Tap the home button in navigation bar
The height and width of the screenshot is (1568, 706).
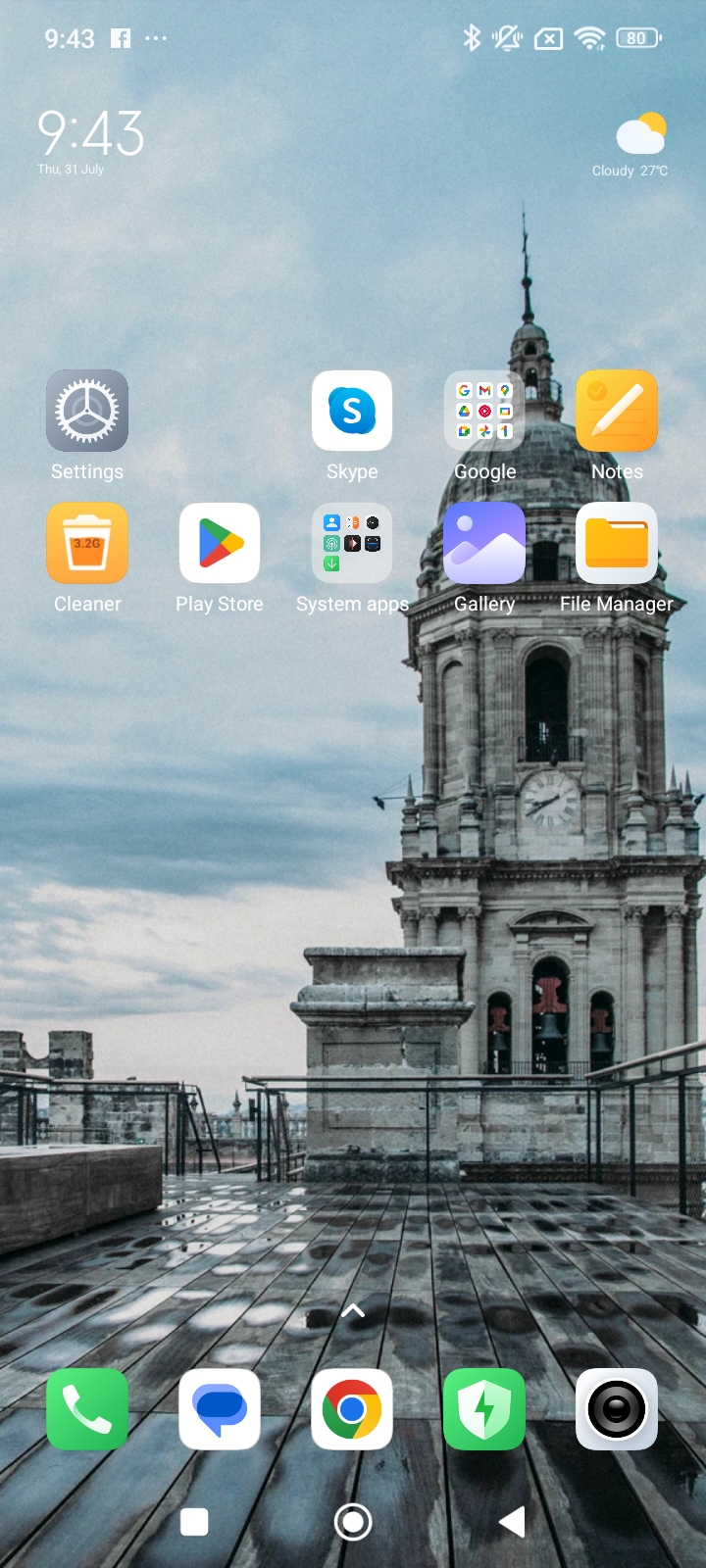point(353,1522)
